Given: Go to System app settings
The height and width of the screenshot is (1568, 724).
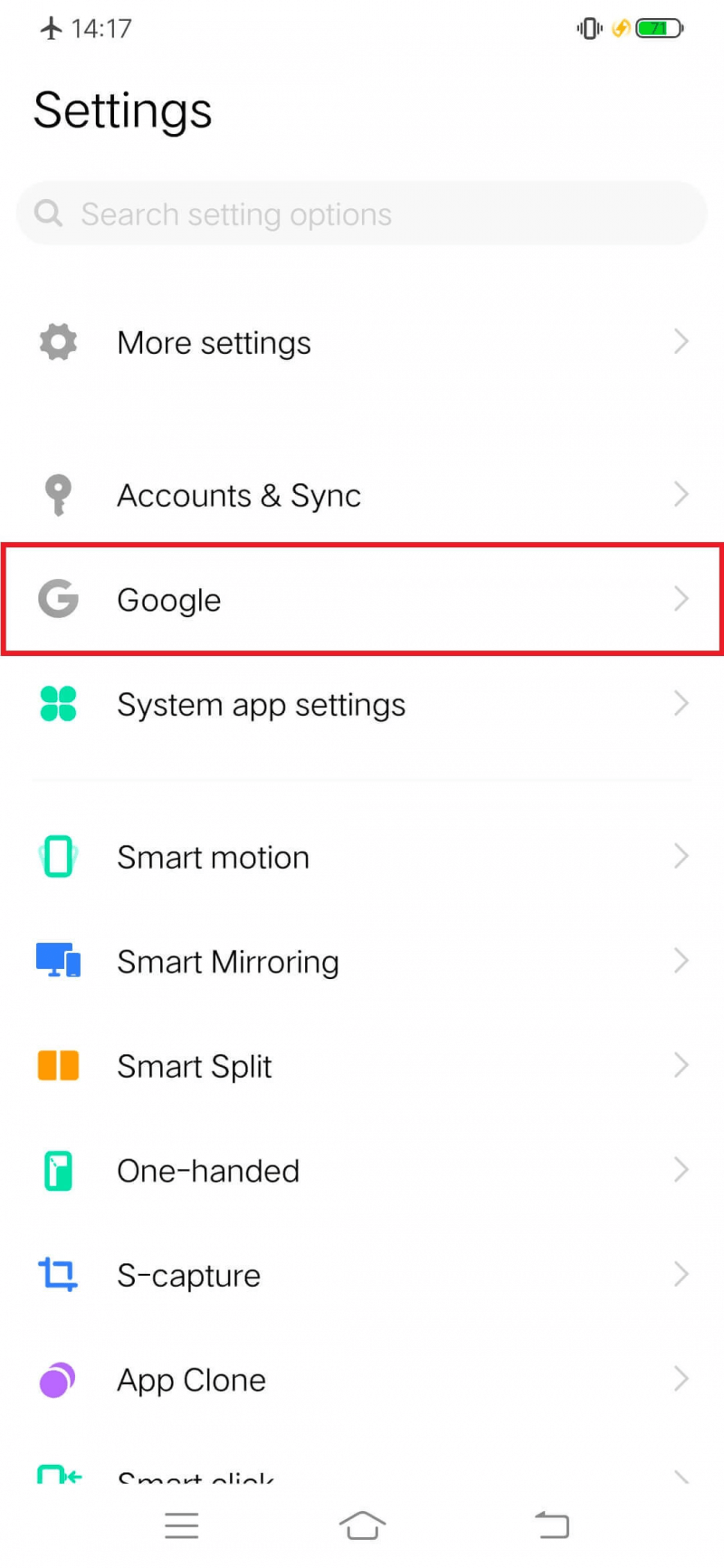Looking at the screenshot, I should (362, 704).
